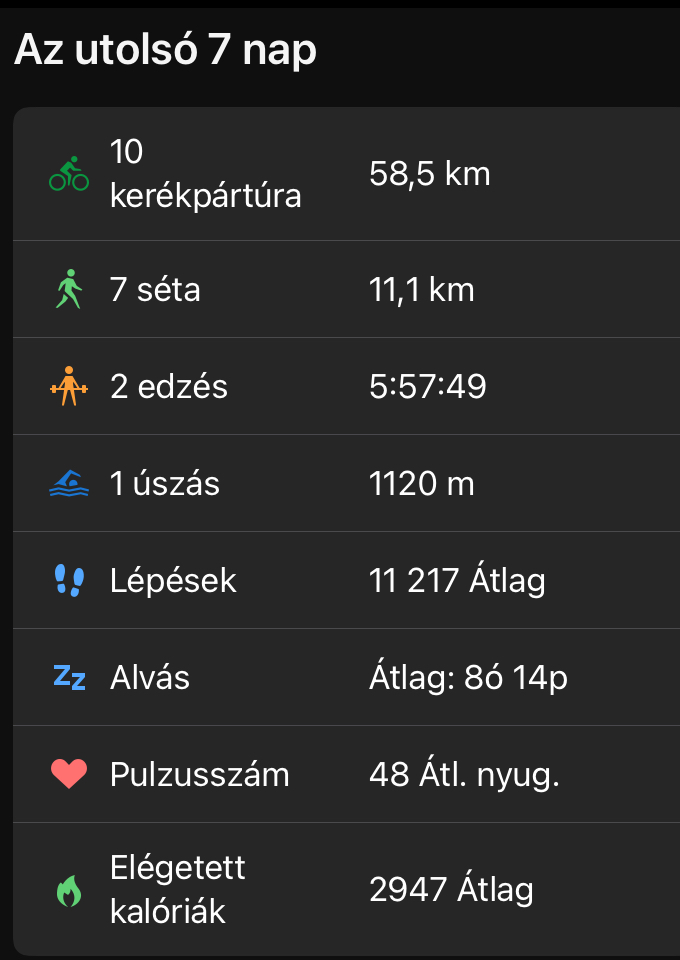Open the 2 edzés workout row
Viewport: 680px width, 960px height.
point(346,387)
